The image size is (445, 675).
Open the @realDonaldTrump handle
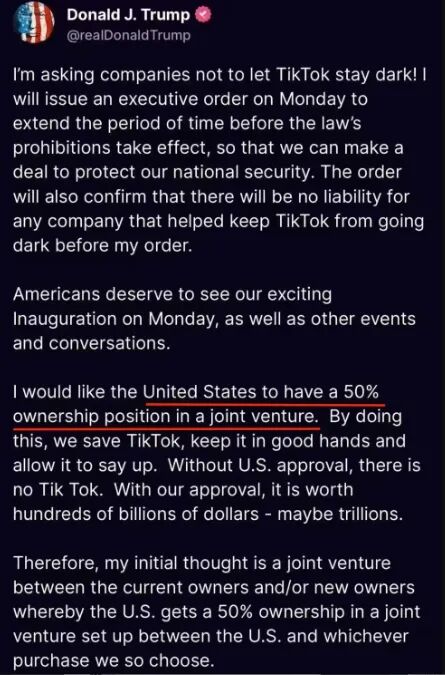click(x=128, y=35)
